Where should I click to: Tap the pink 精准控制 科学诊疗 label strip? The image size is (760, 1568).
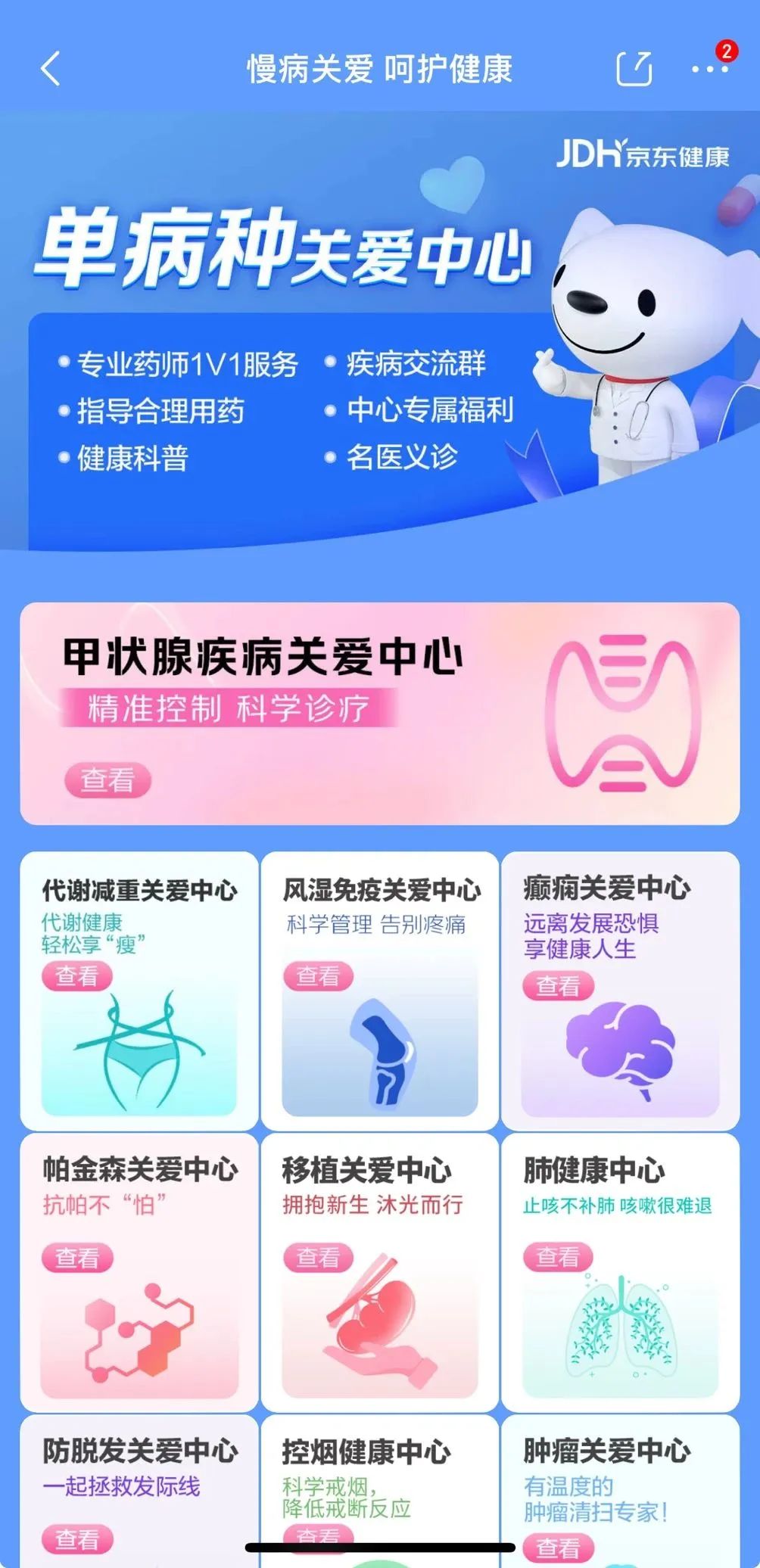point(223,710)
